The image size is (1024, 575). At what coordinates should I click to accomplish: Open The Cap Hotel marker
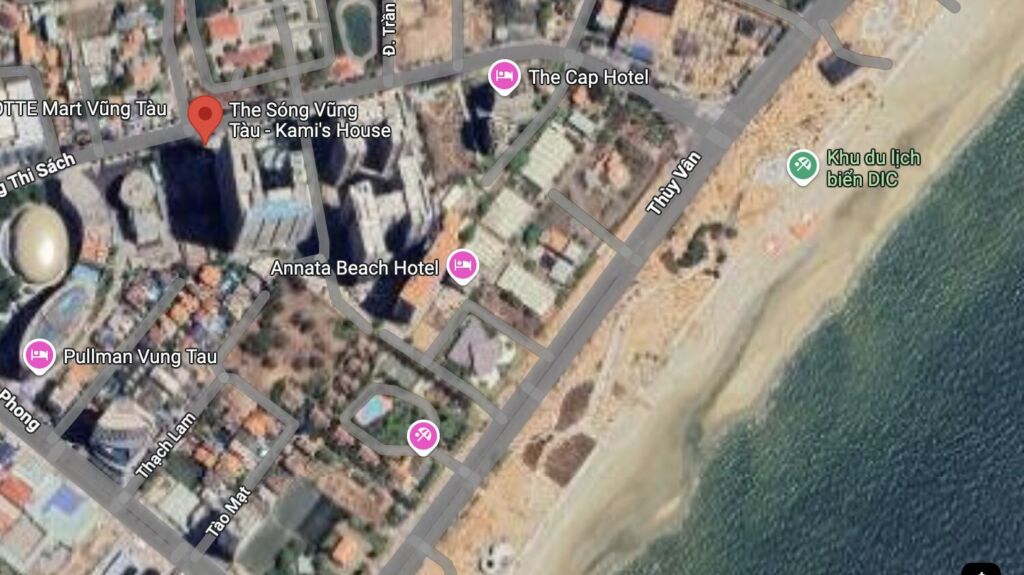click(503, 77)
